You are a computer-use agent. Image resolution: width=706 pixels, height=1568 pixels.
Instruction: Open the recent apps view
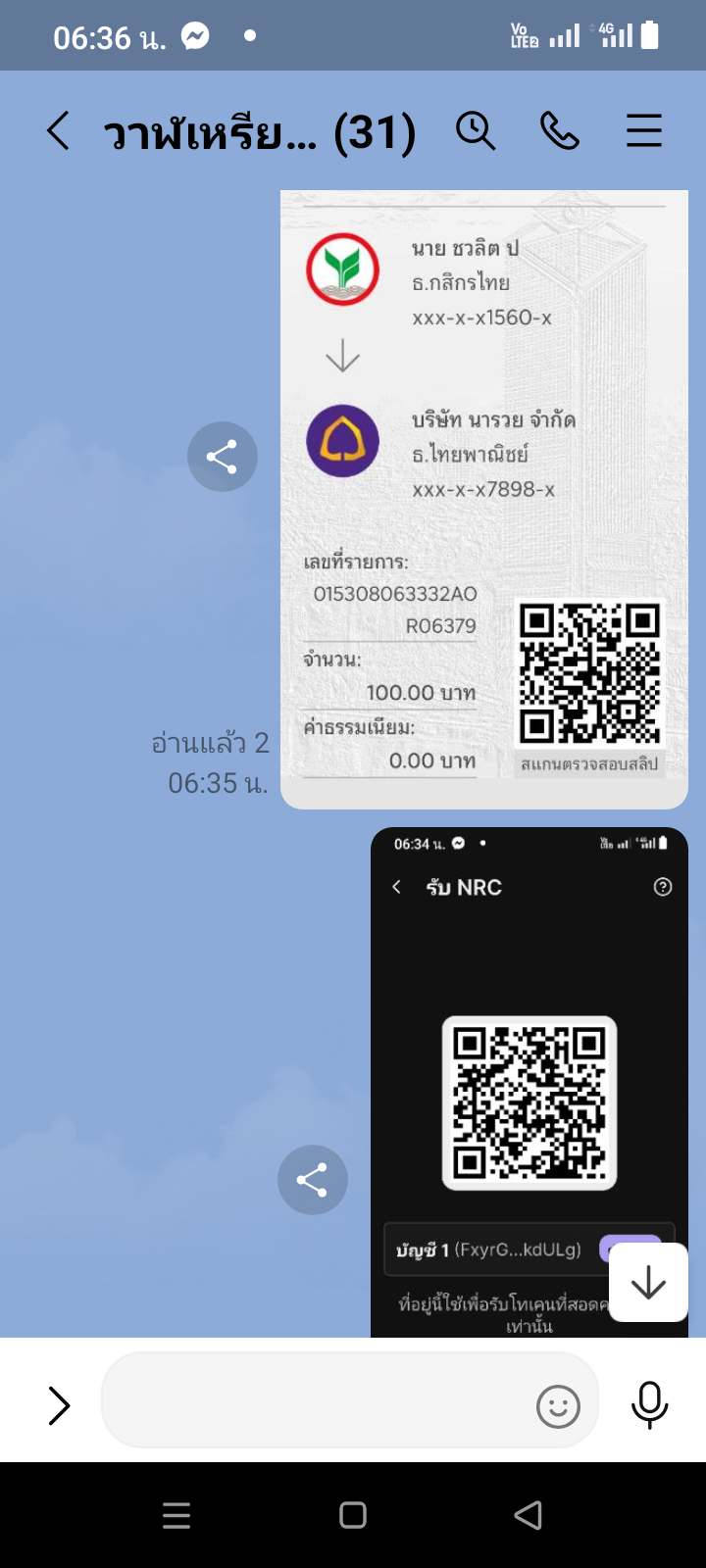point(176,1516)
